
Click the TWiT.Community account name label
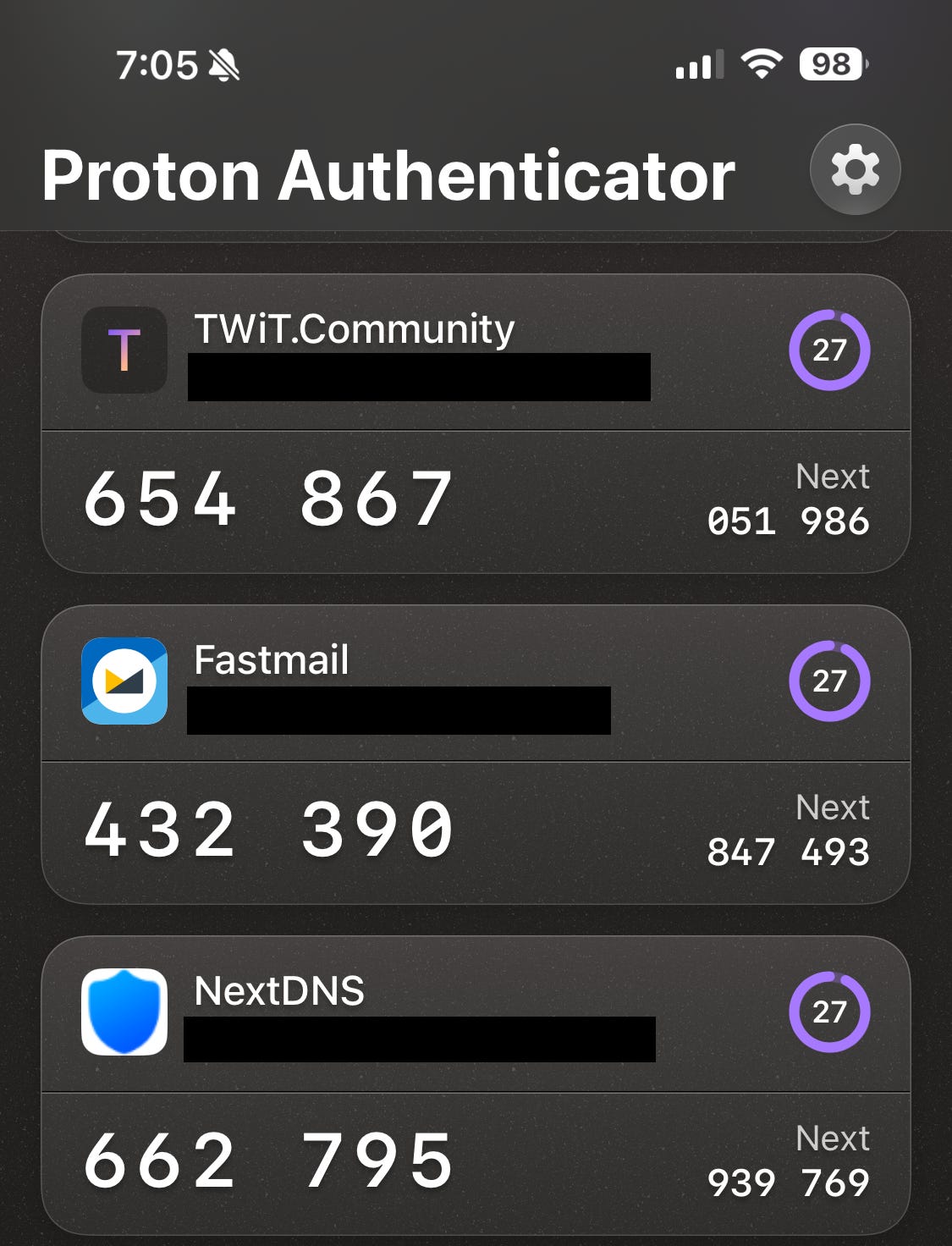(x=354, y=329)
